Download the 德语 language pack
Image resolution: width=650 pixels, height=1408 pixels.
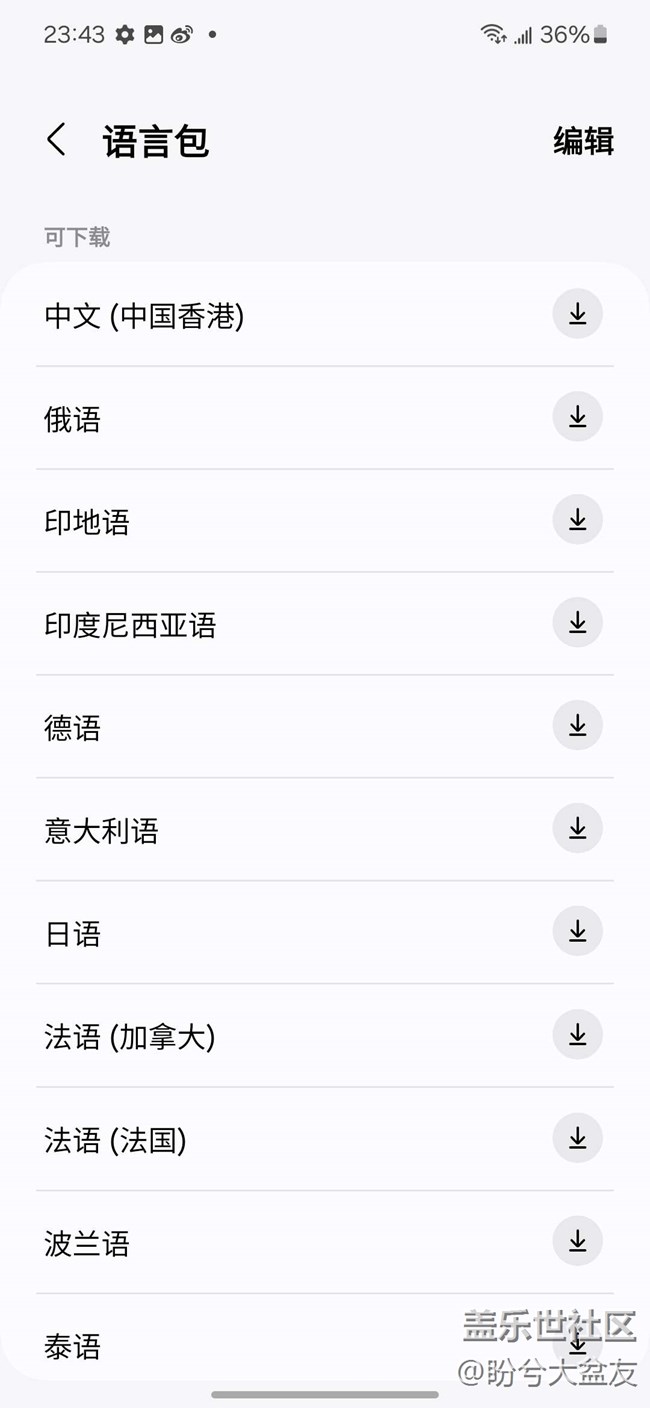pyautogui.click(x=578, y=726)
